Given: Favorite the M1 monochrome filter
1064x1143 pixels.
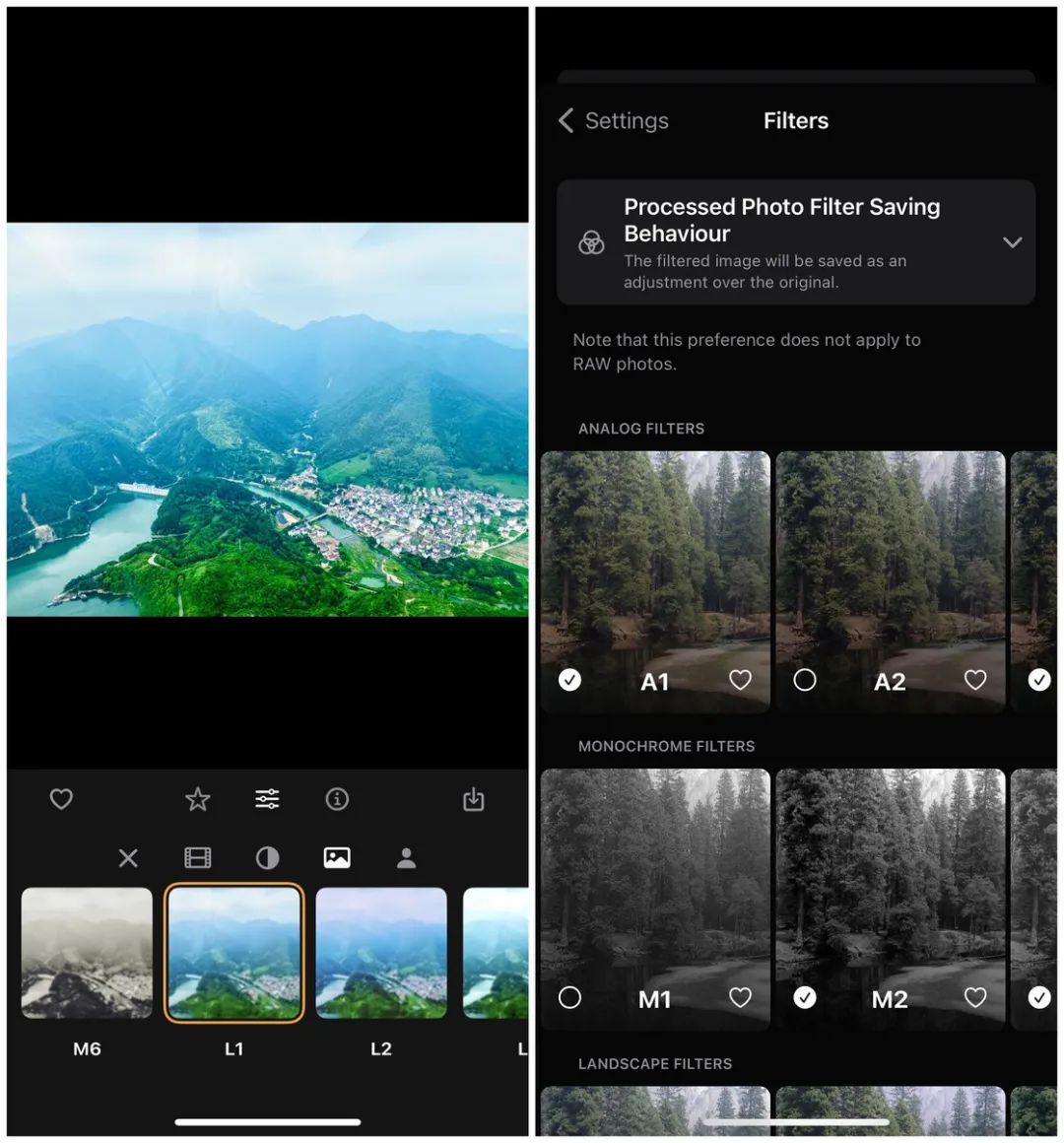Looking at the screenshot, I should click(x=740, y=998).
